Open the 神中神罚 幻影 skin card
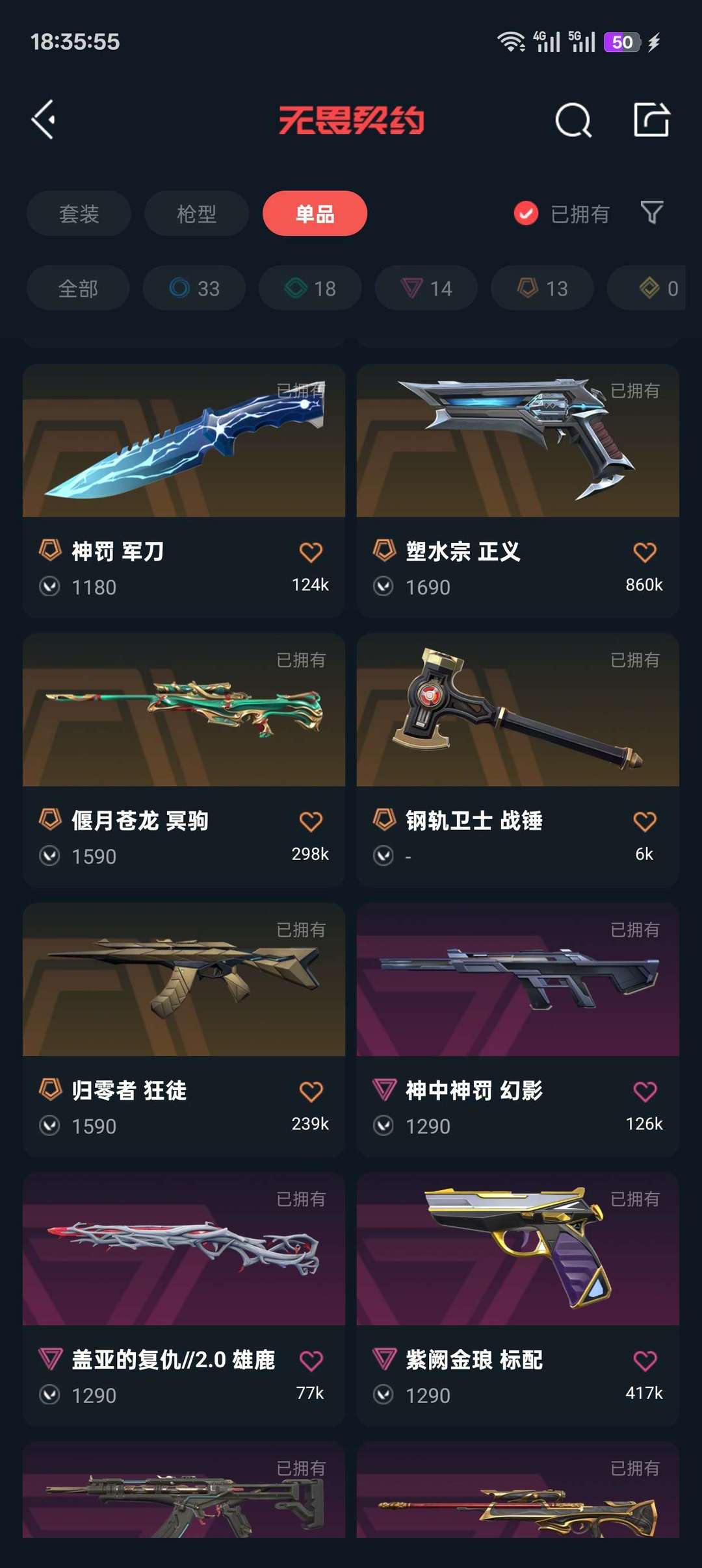 pyautogui.click(x=518, y=1030)
